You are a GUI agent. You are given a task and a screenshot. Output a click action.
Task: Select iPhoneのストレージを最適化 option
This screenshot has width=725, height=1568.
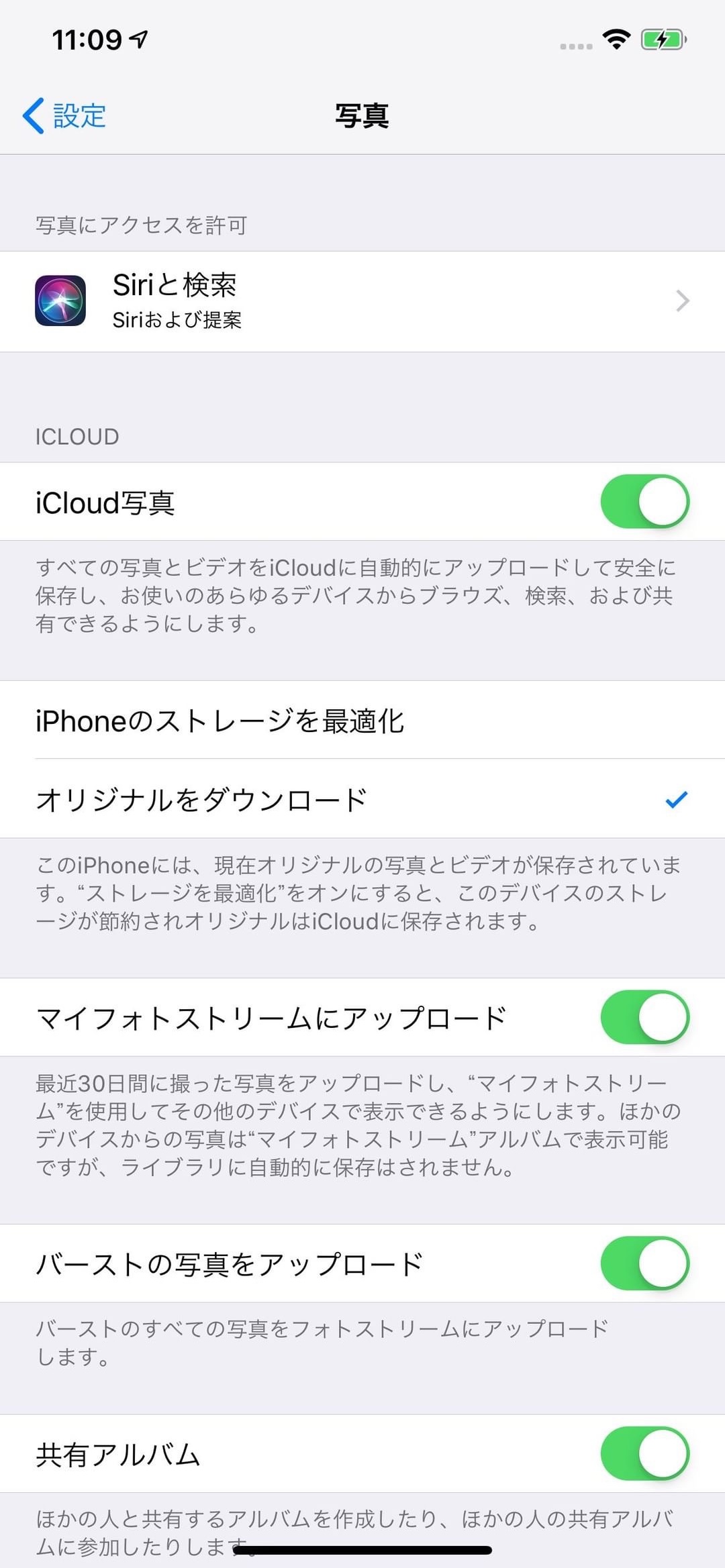[362, 721]
